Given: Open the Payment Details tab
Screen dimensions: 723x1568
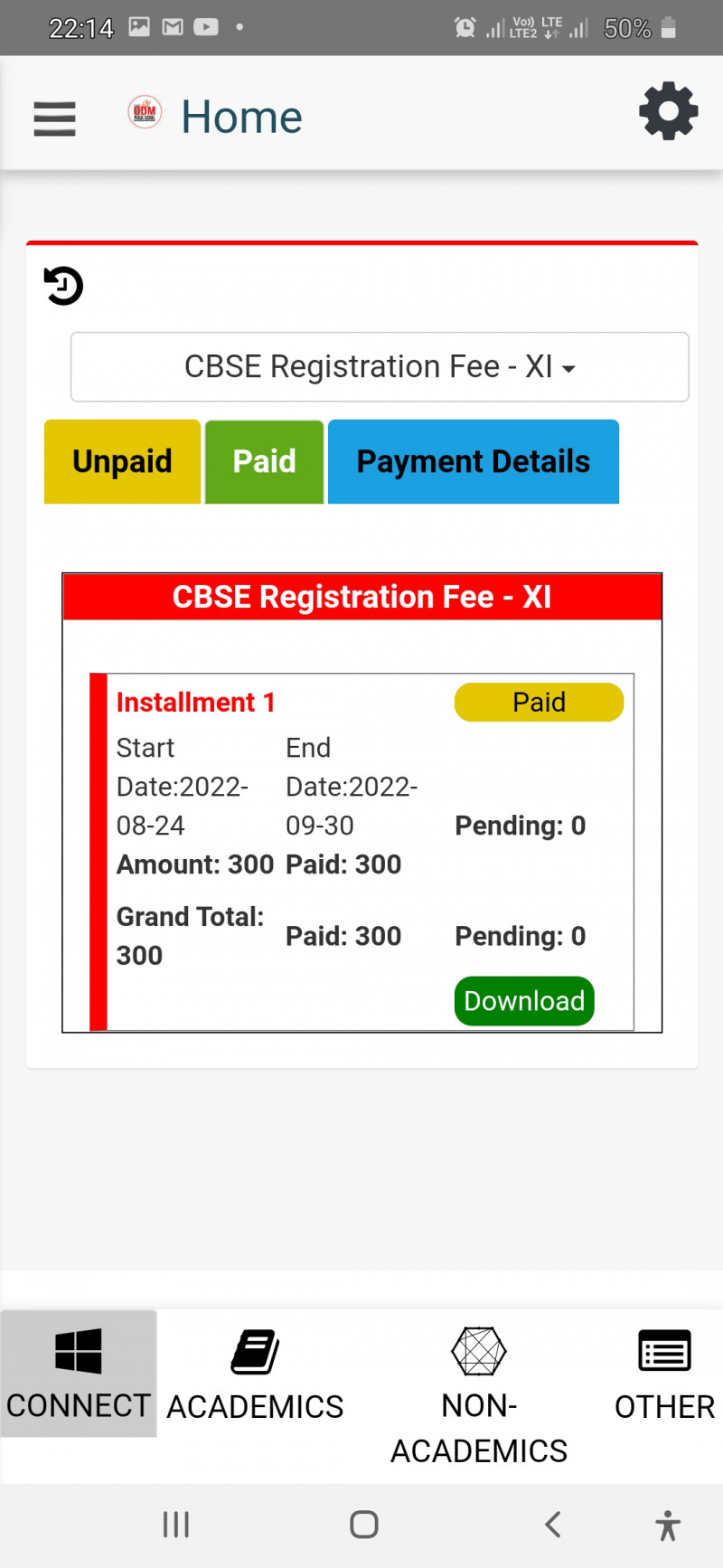Looking at the screenshot, I should point(473,461).
